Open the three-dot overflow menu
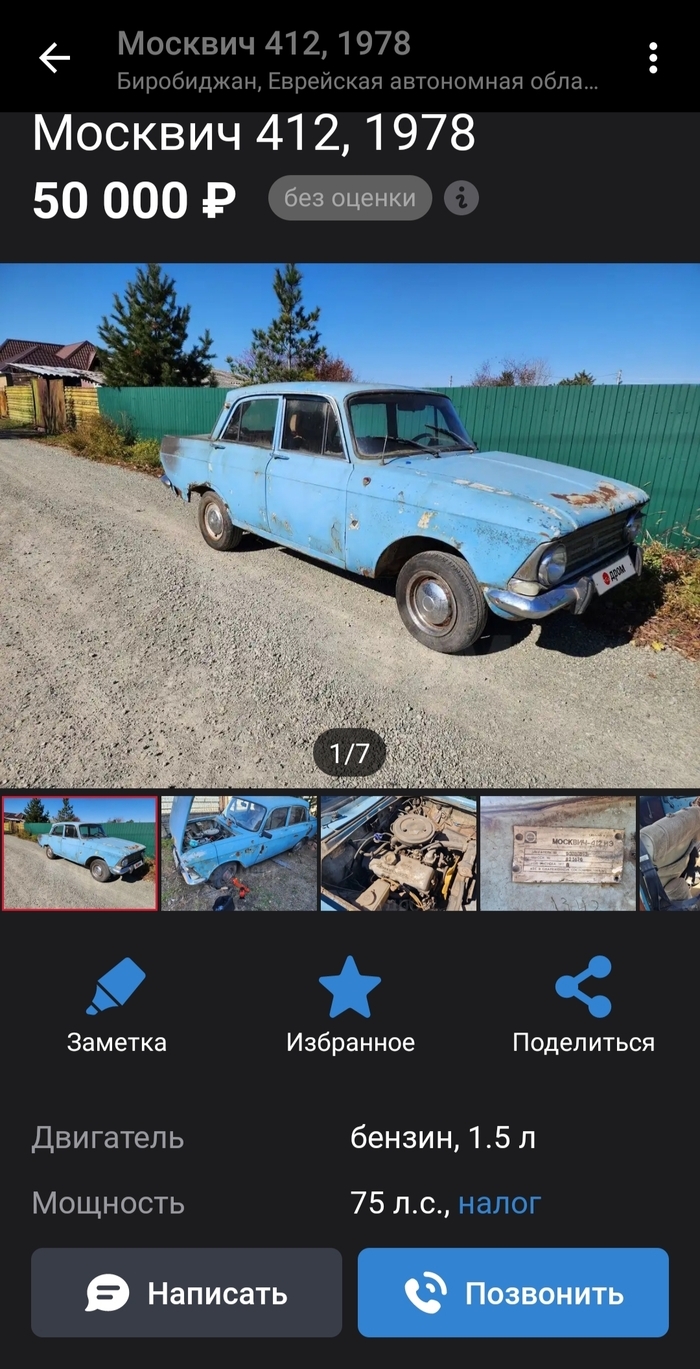The height and width of the screenshot is (1369, 700). 653,58
